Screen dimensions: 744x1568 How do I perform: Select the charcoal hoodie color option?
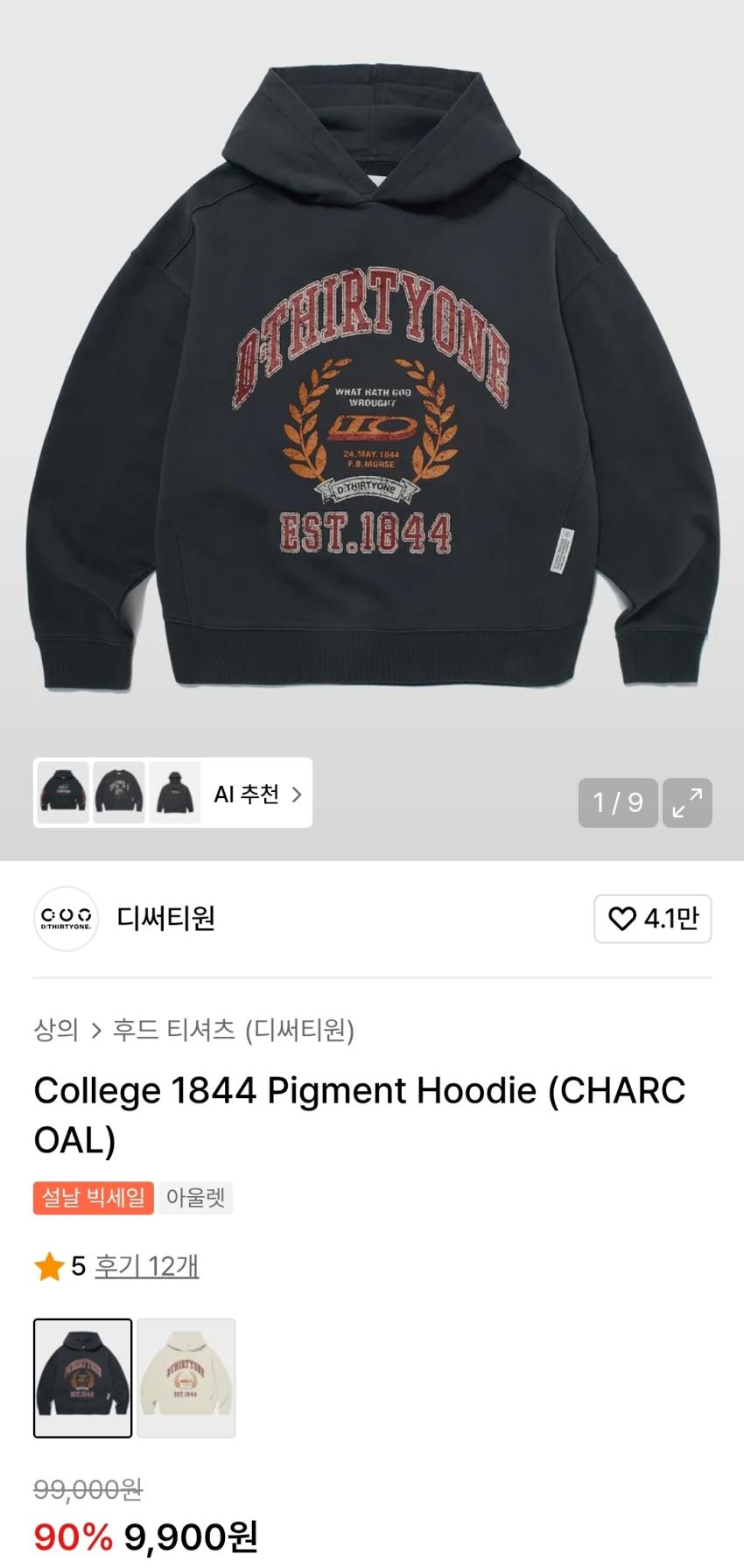(83, 1378)
